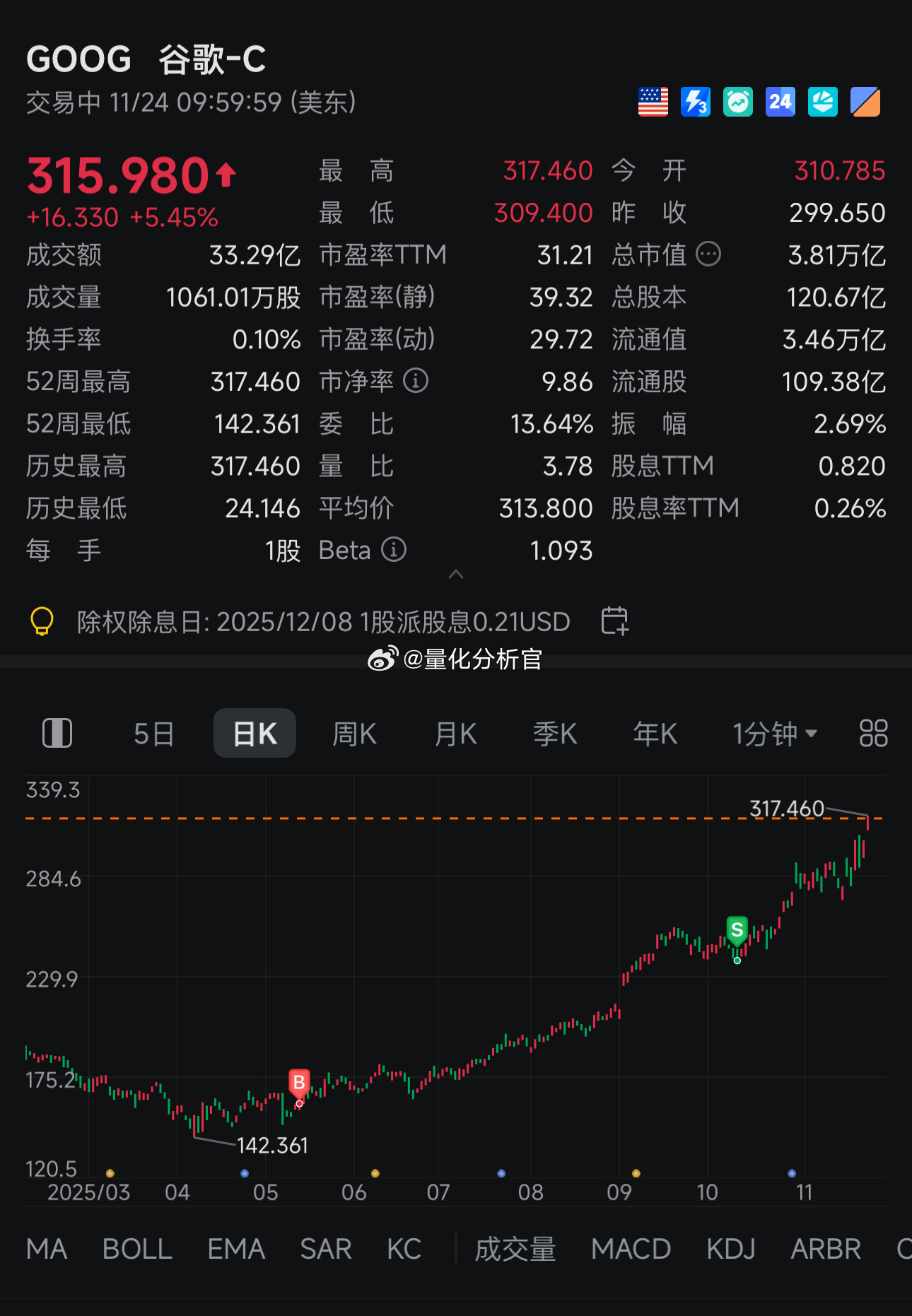Viewport: 912px width, 1316px height.
Task: Collapse the stock details panel
Action: click(456, 575)
